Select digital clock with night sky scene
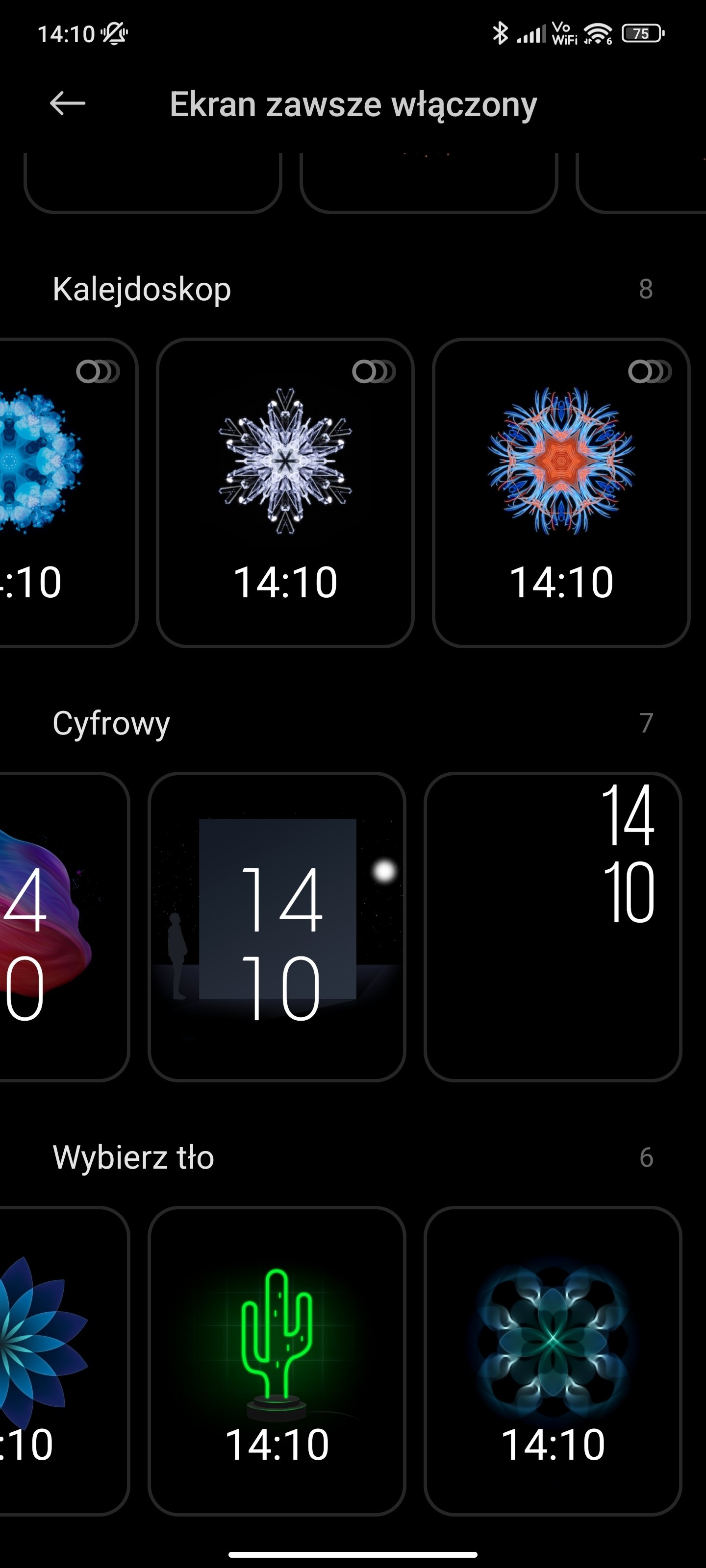This screenshot has height=1568, width=706. tap(277, 927)
